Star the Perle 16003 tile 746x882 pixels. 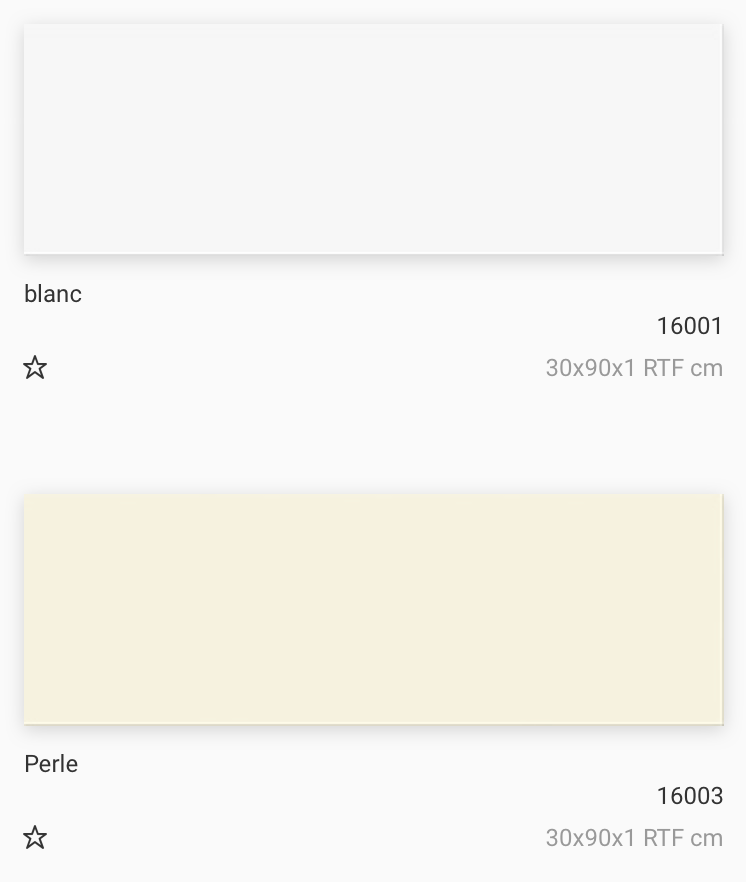pos(35,838)
